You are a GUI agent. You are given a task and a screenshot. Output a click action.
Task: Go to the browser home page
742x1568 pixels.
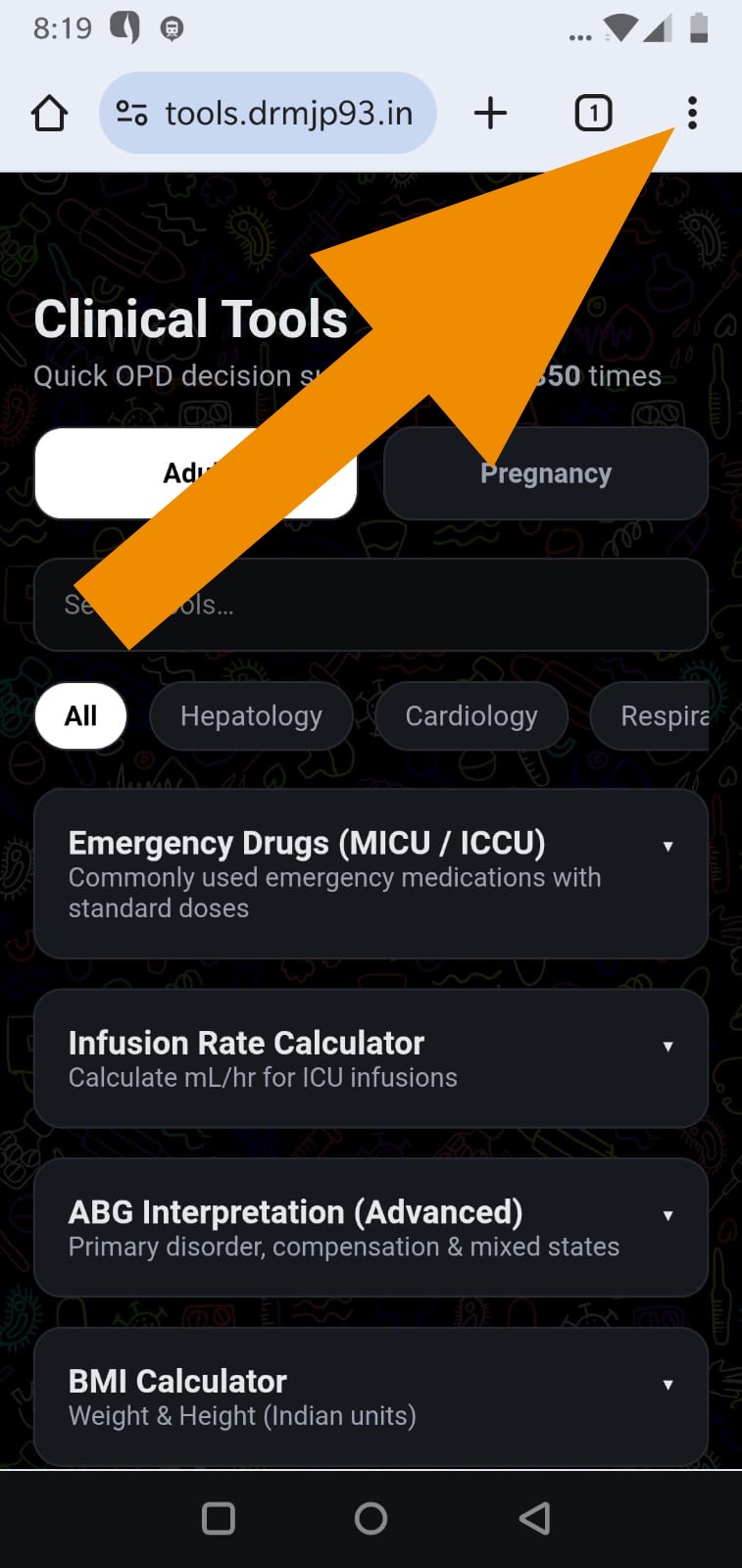pyautogui.click(x=50, y=114)
